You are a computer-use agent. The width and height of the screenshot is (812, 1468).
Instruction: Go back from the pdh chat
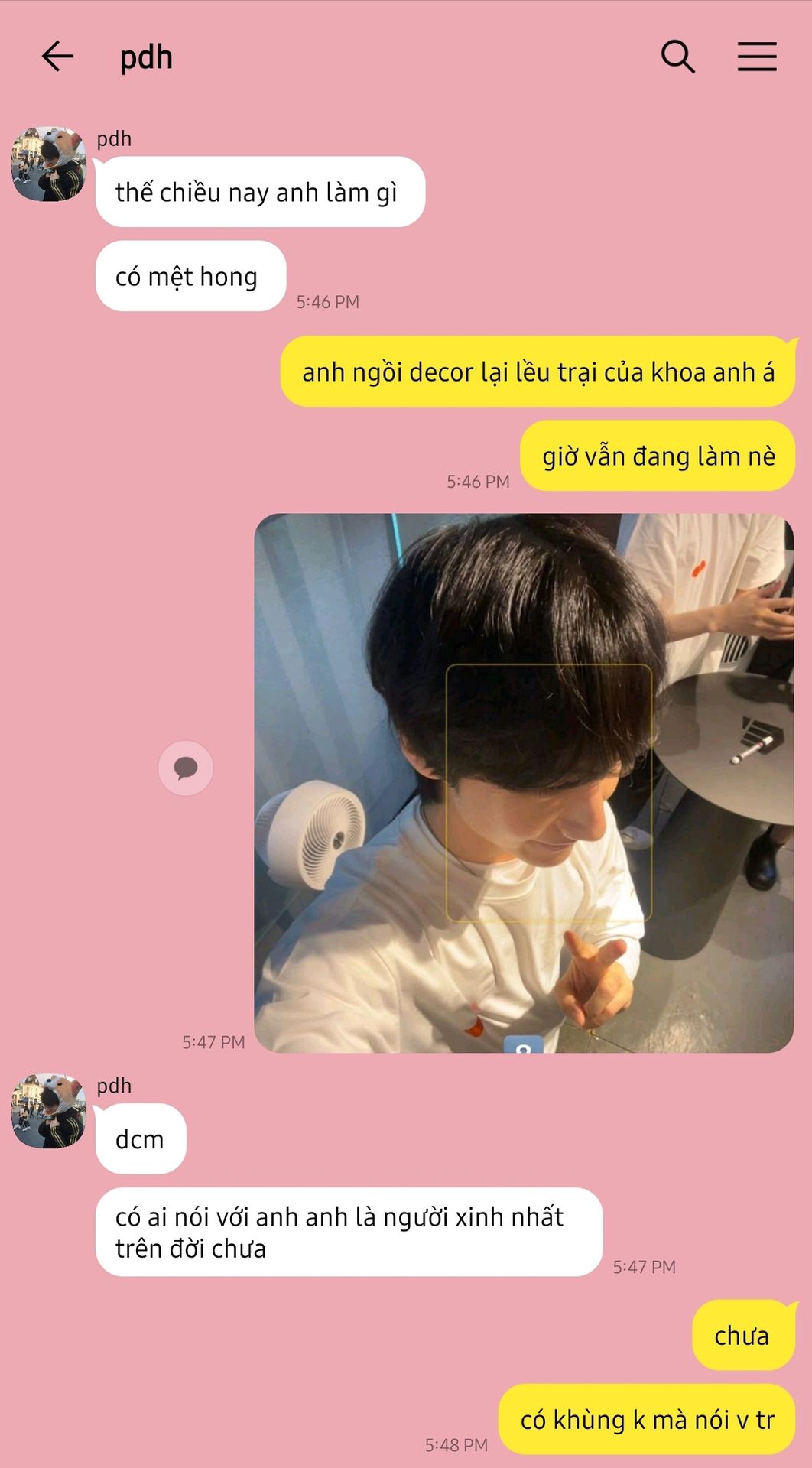click(57, 57)
